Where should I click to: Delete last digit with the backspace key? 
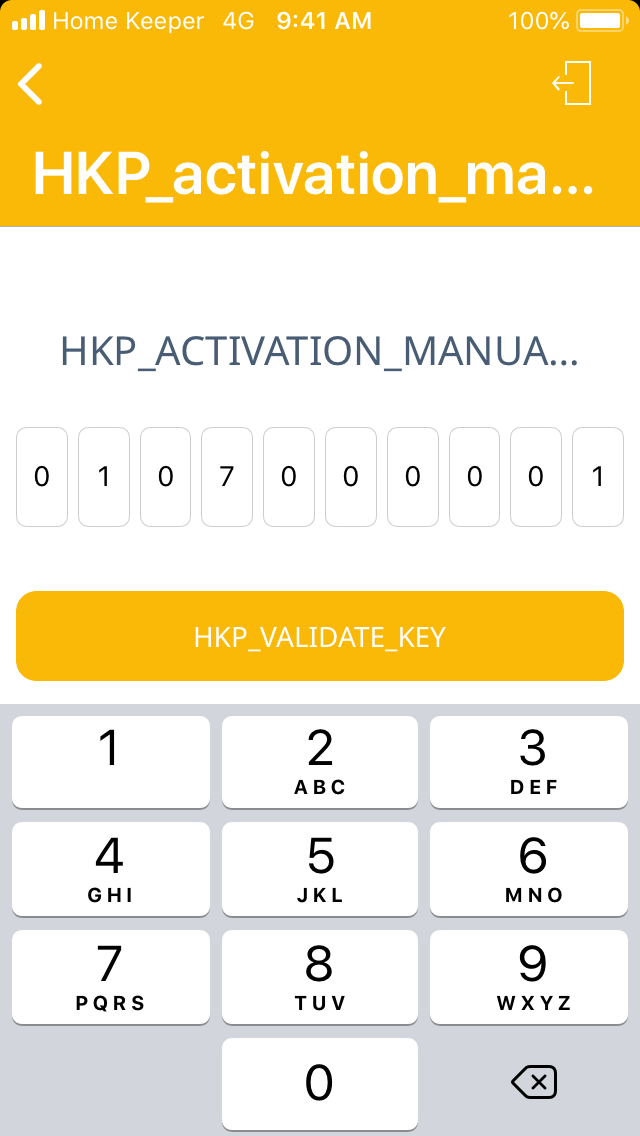coord(533,1082)
